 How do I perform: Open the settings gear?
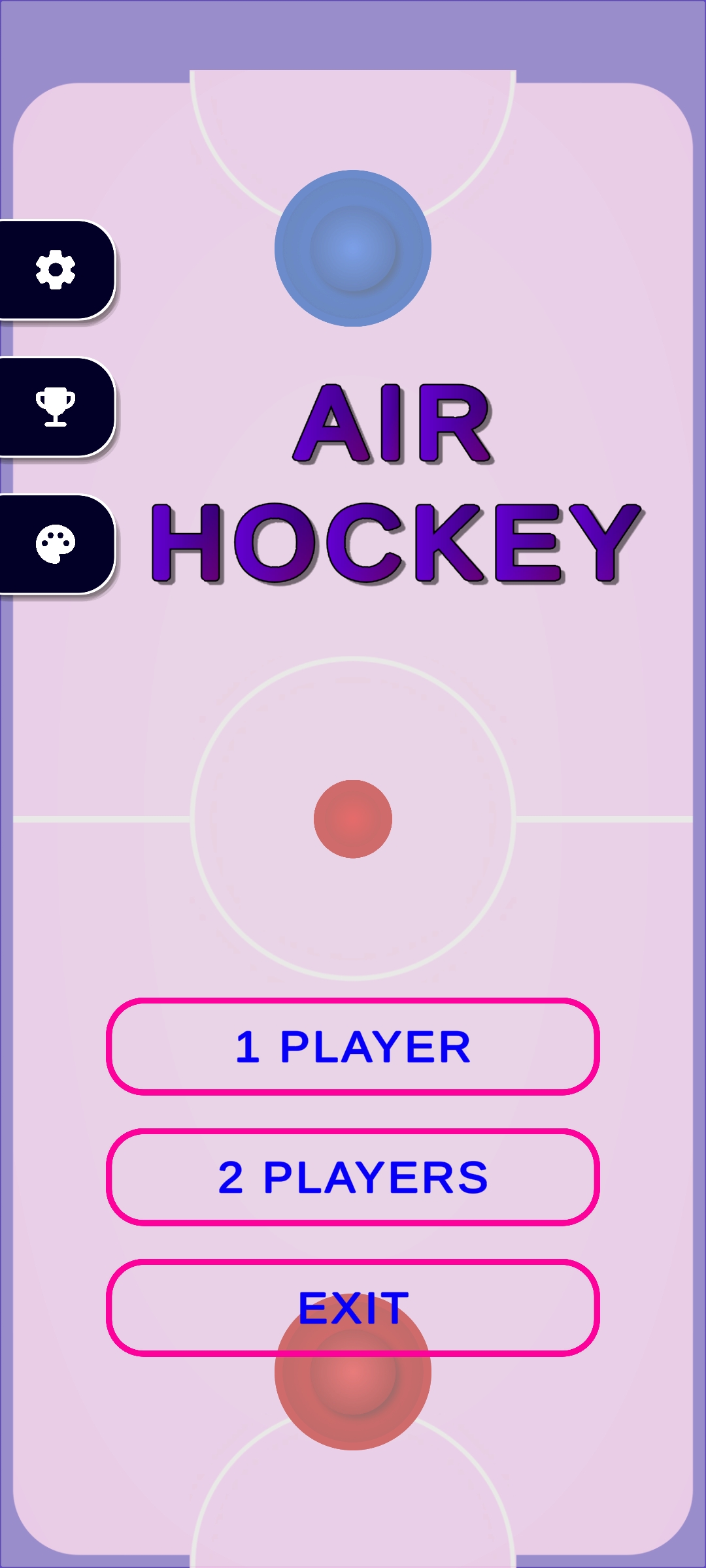tap(56, 270)
